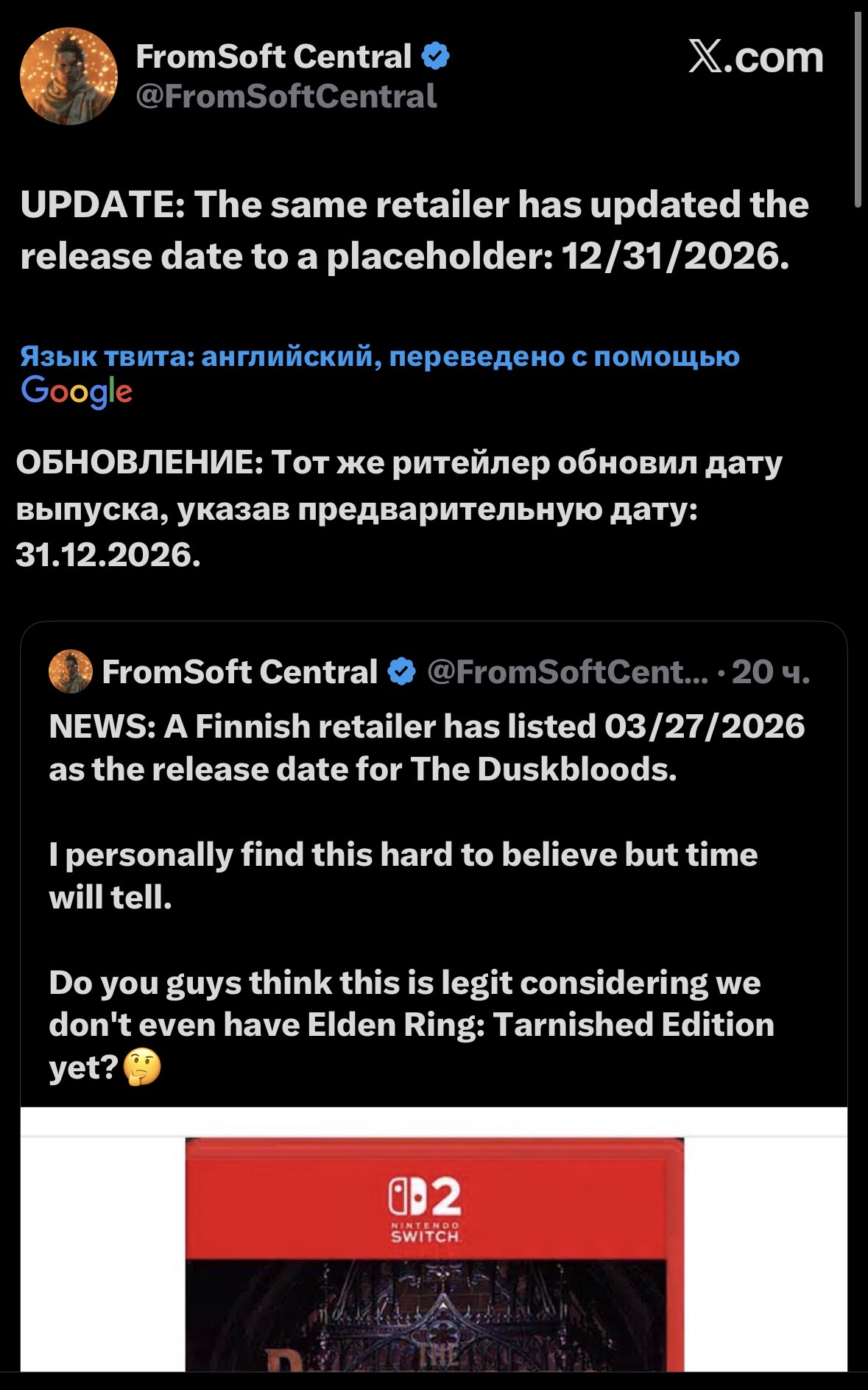Open the X.com source link
Screen dimensions: 868x1390
[x=755, y=57]
